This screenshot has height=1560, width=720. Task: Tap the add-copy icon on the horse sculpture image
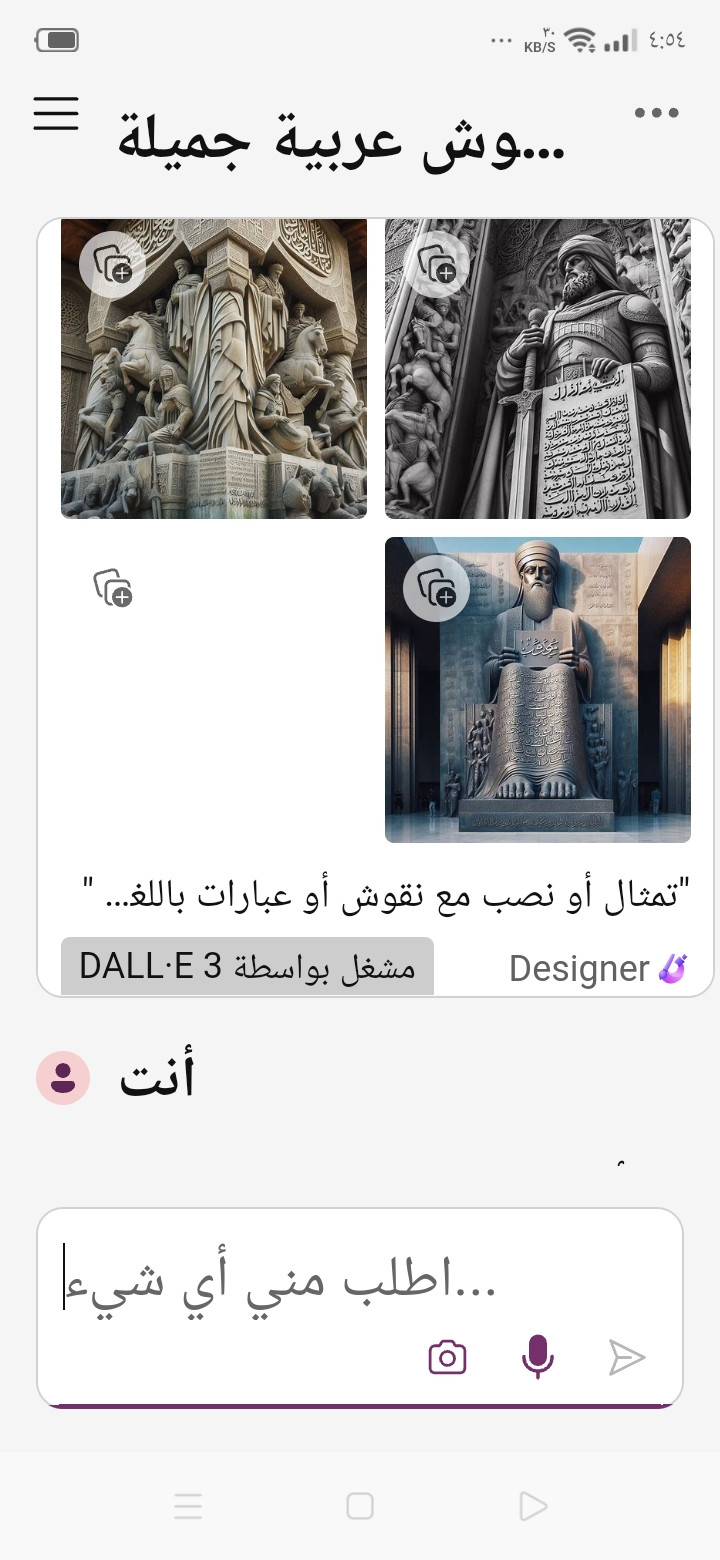click(113, 265)
